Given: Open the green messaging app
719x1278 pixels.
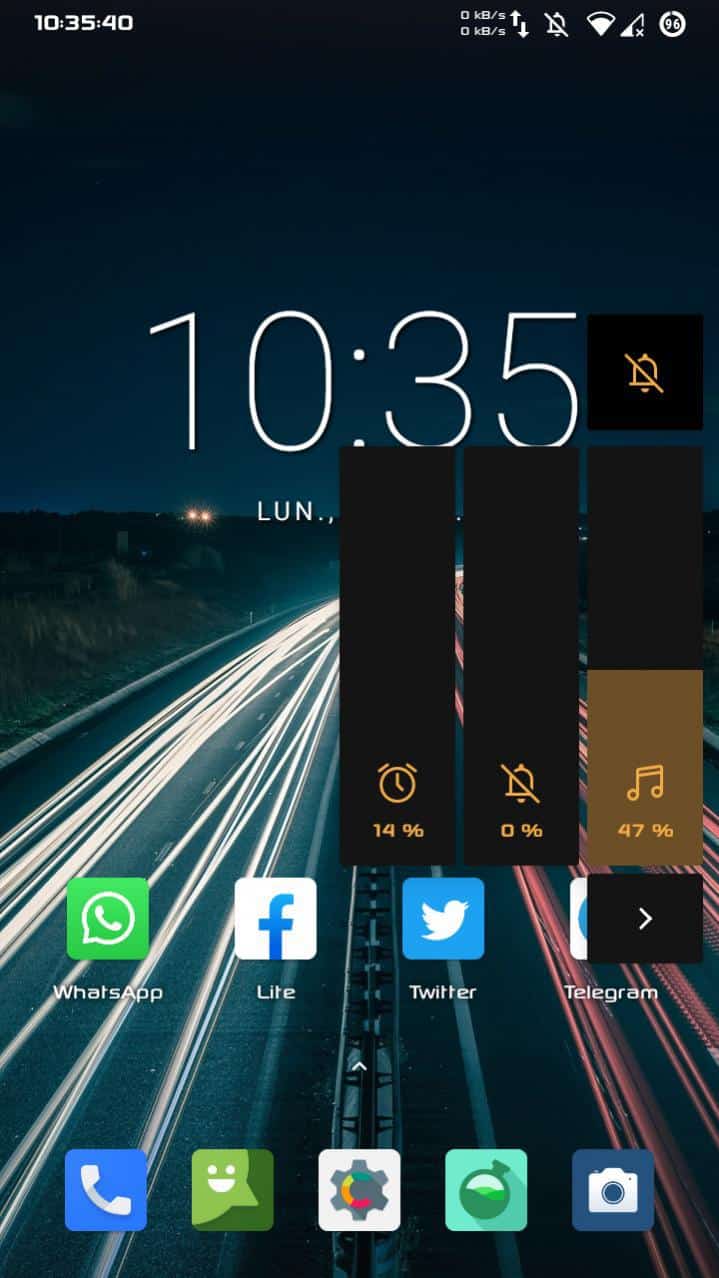Looking at the screenshot, I should click(x=232, y=1189).
